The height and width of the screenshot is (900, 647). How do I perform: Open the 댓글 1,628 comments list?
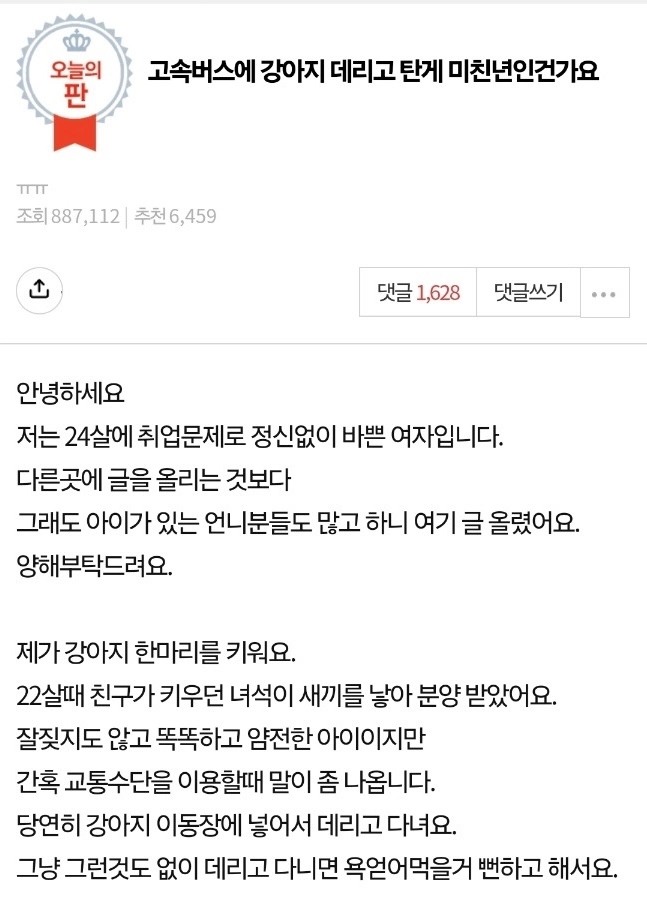[x=418, y=293]
